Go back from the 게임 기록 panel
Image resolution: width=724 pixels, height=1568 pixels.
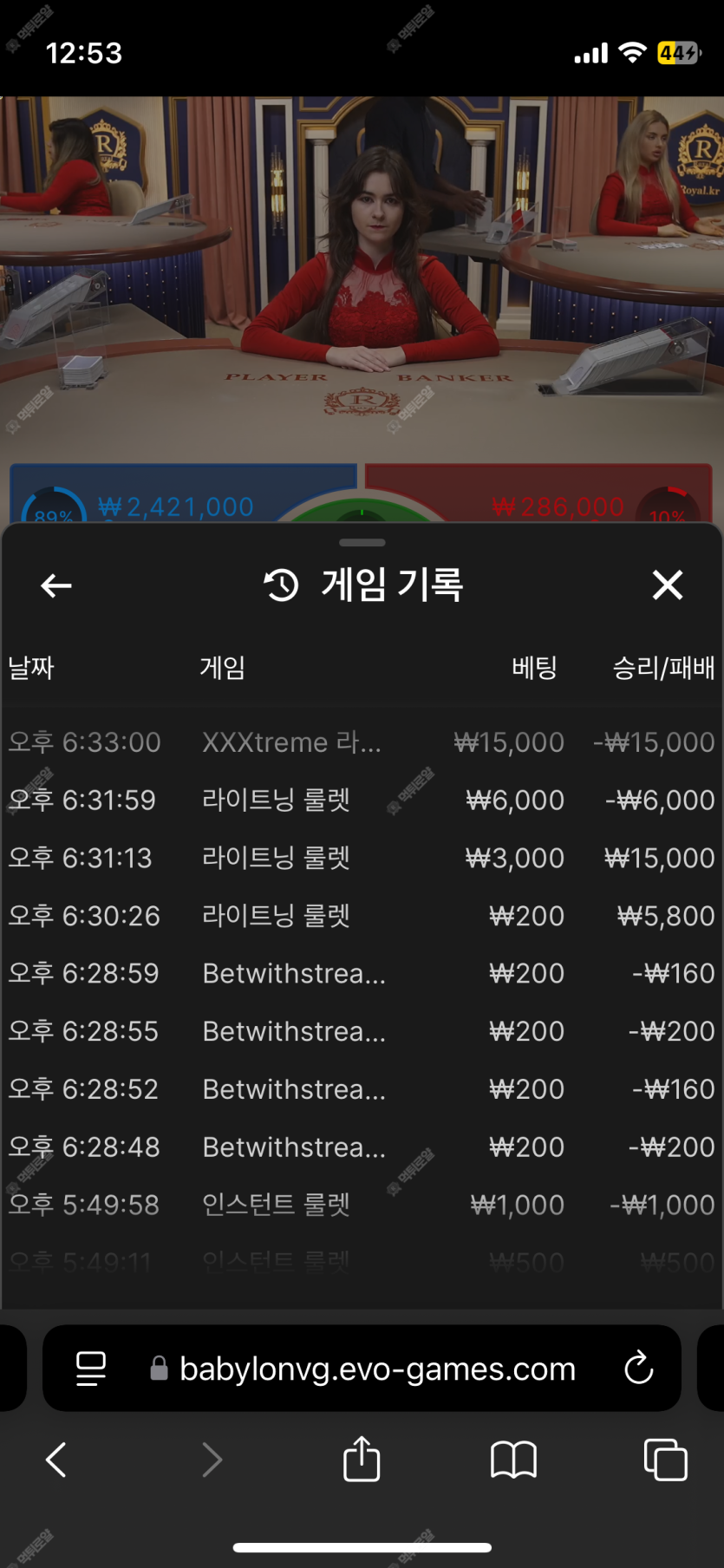coord(56,586)
